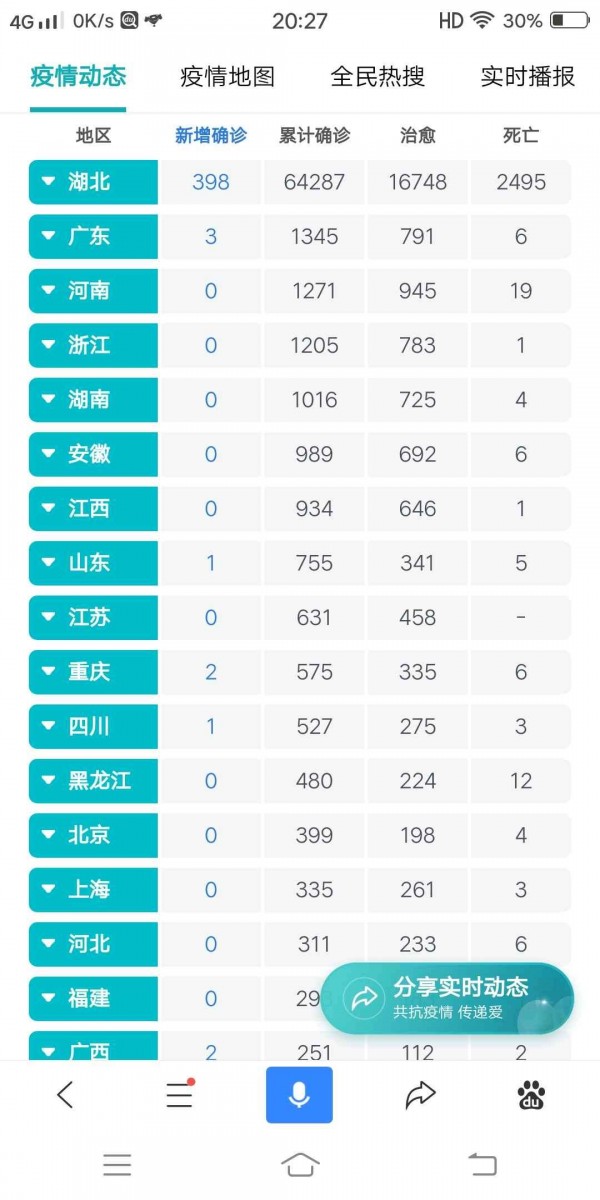Select the 实时播报 tab

point(527,77)
